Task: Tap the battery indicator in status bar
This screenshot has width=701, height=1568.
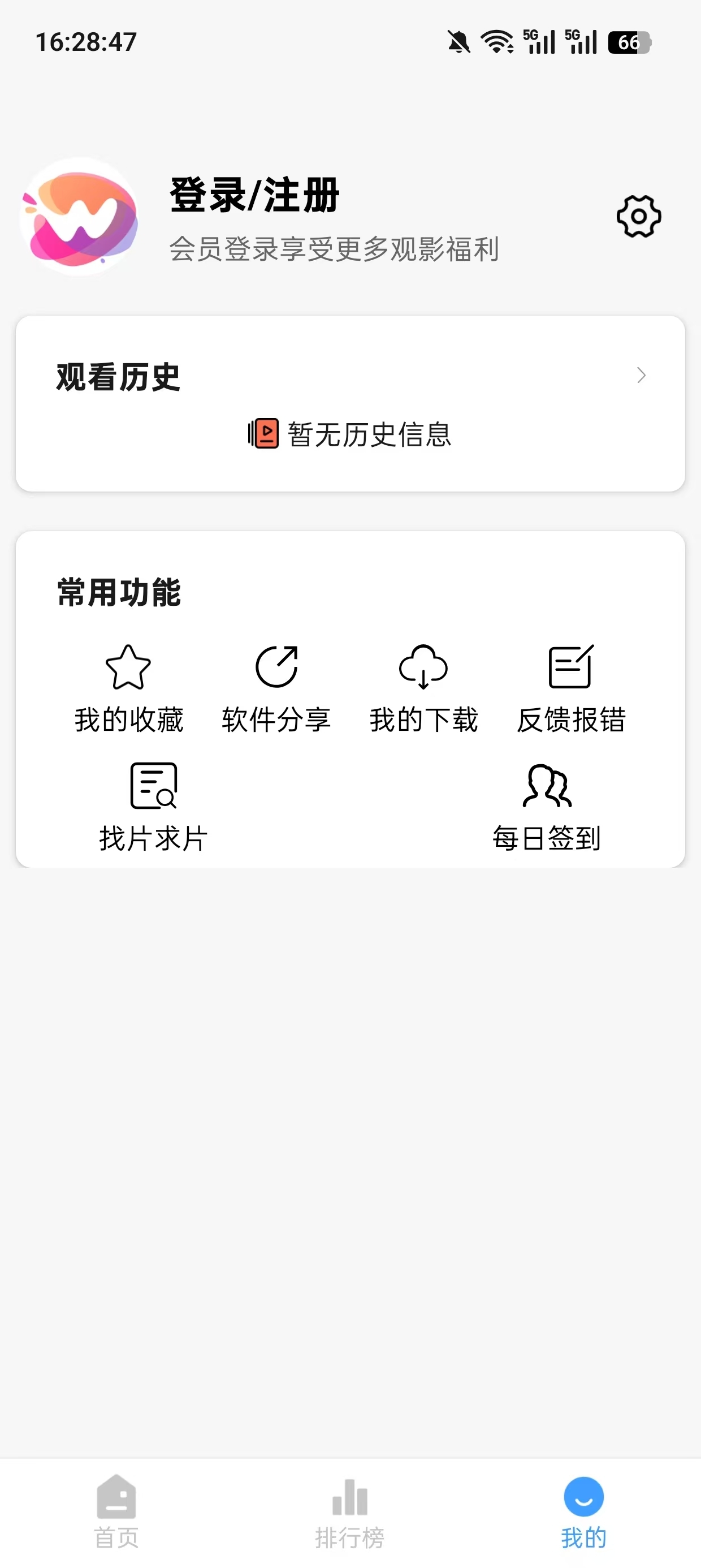Action: [629, 42]
